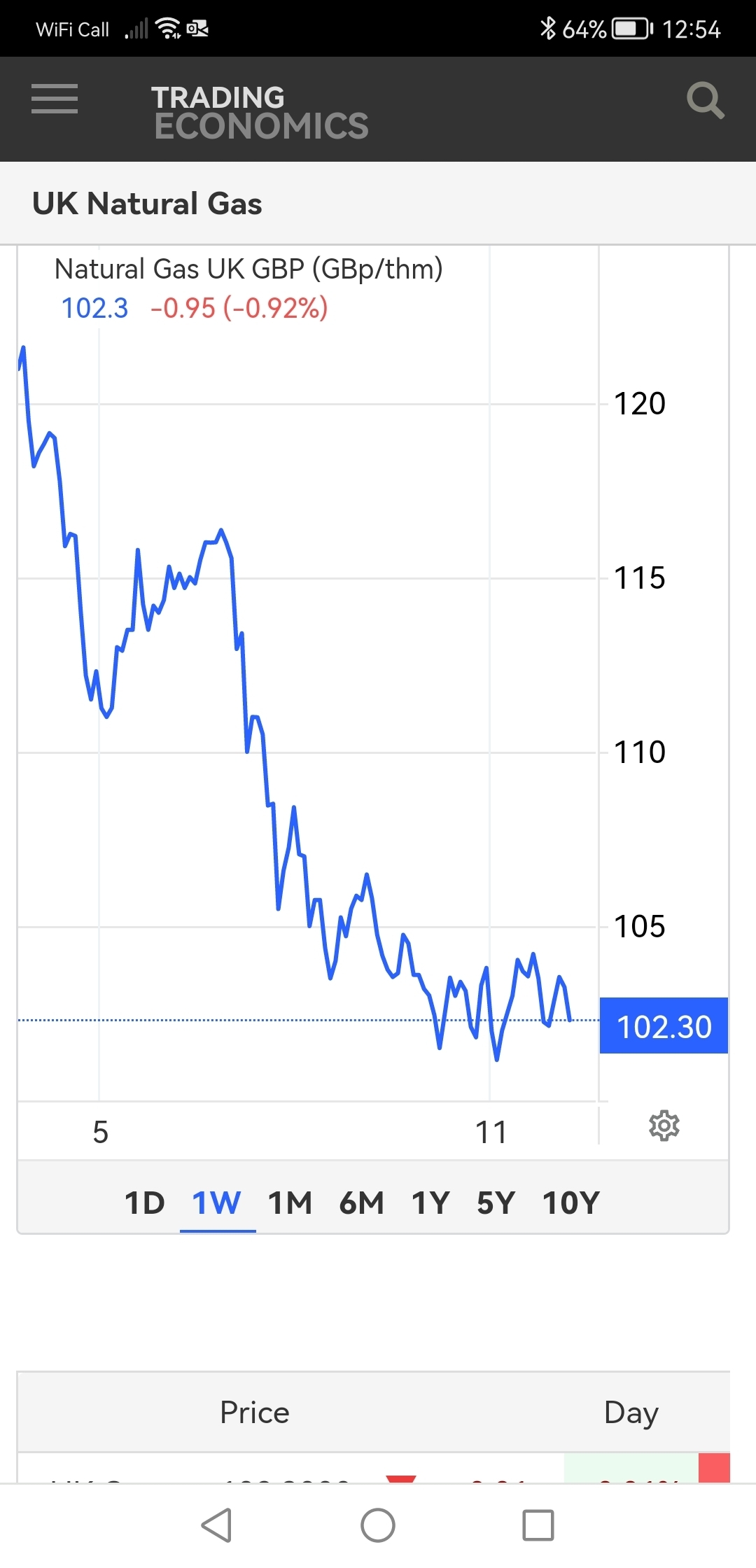The image size is (756, 1568).
Task: Open the chart settings gear
Action: (x=664, y=1126)
